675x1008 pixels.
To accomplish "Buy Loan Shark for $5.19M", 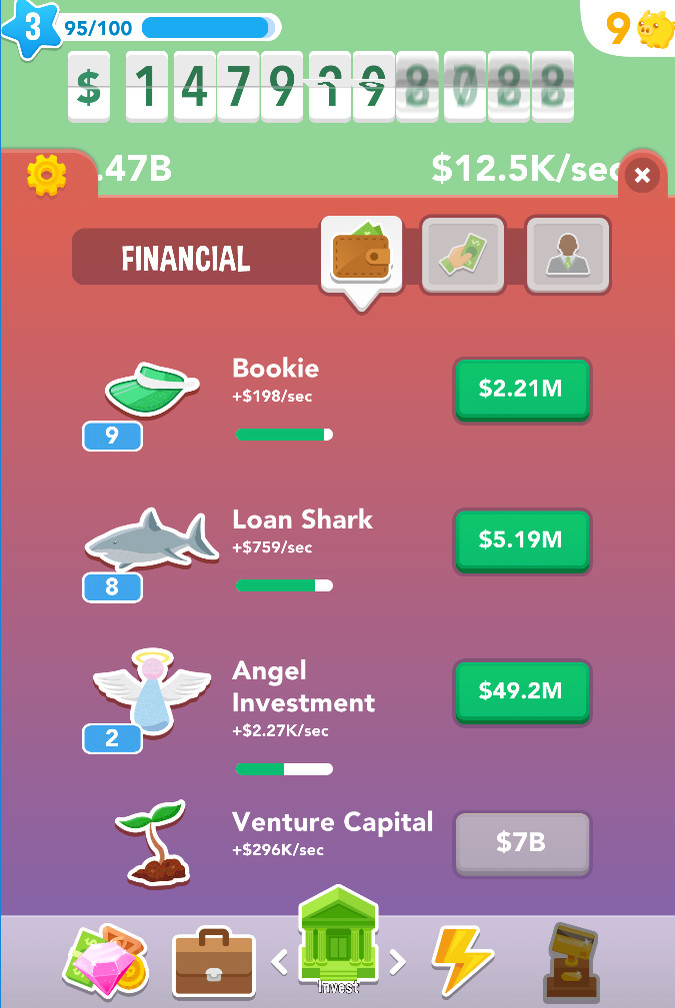I will [x=522, y=540].
